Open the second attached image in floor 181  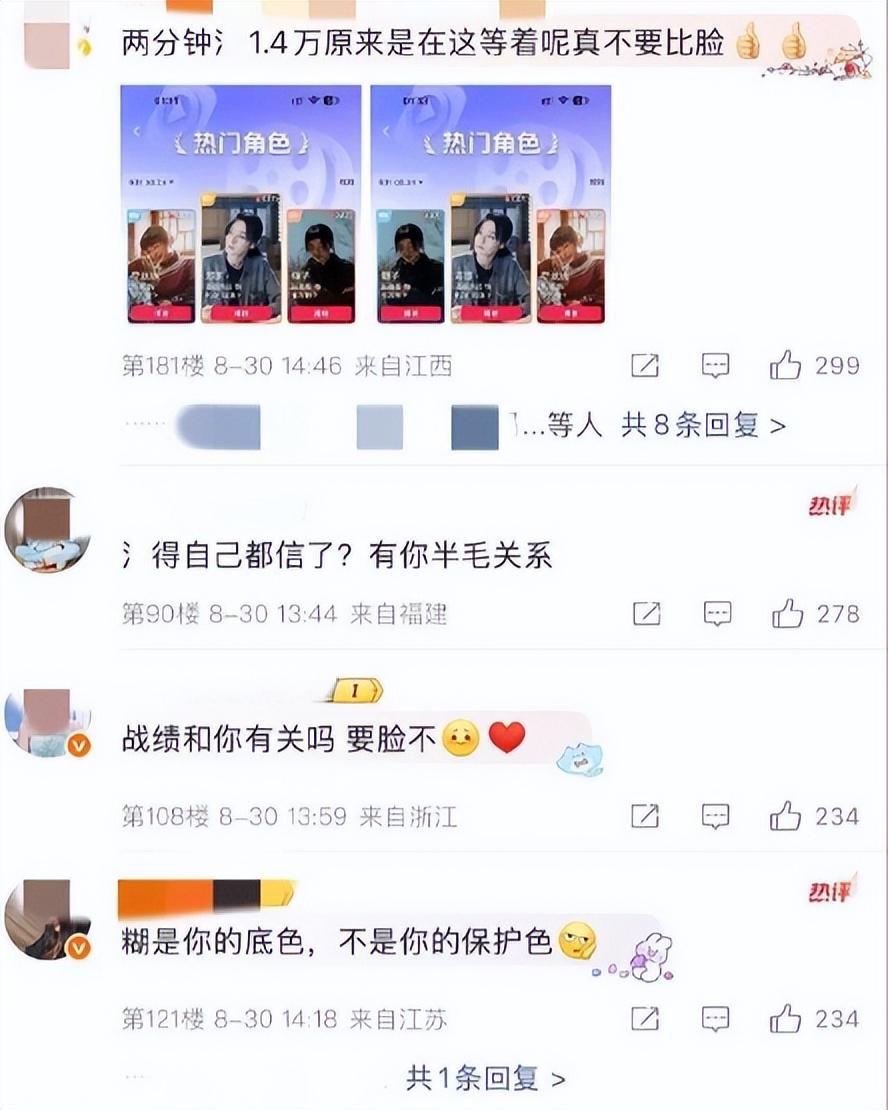(490, 206)
